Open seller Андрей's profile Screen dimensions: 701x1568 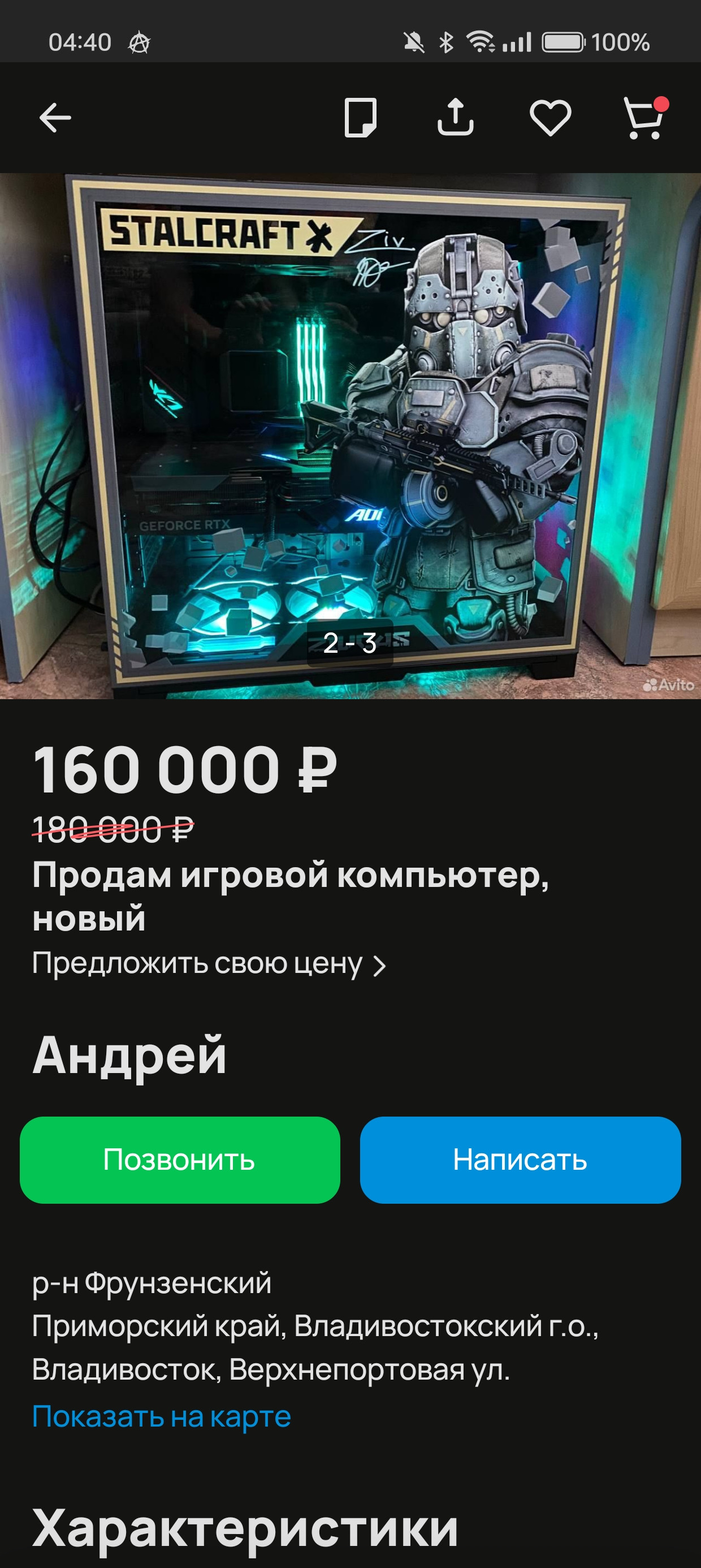pos(129,1056)
